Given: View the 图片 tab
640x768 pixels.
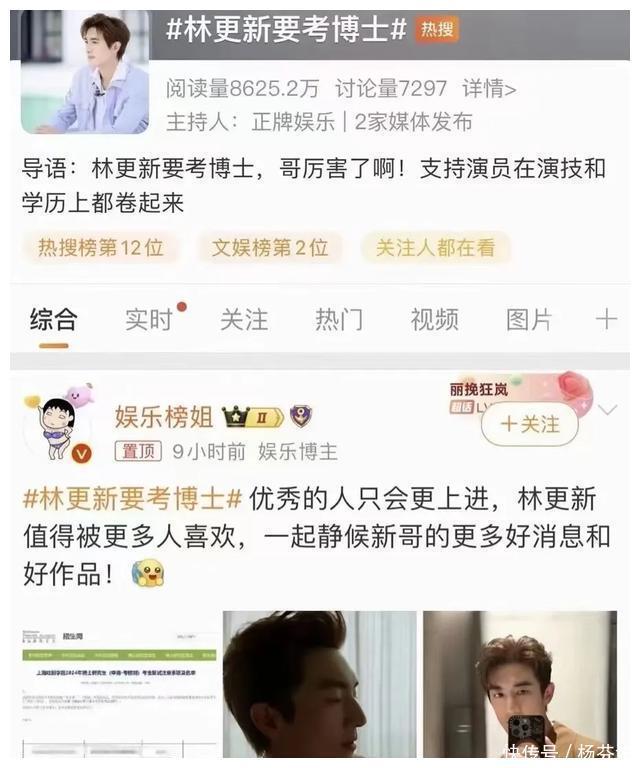Looking at the screenshot, I should (529, 320).
